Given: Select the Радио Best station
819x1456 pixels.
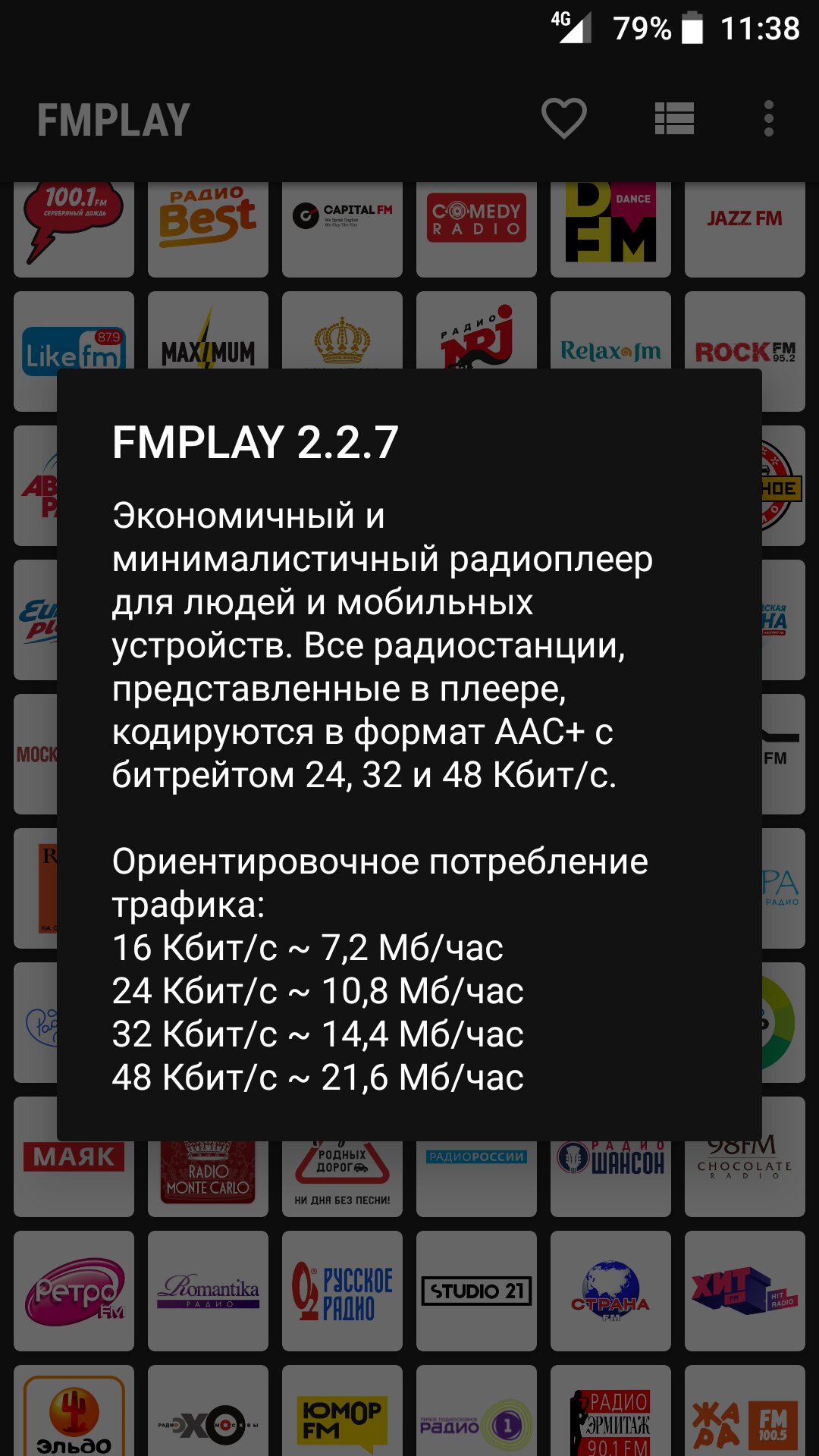Looking at the screenshot, I should pyautogui.click(x=208, y=226).
